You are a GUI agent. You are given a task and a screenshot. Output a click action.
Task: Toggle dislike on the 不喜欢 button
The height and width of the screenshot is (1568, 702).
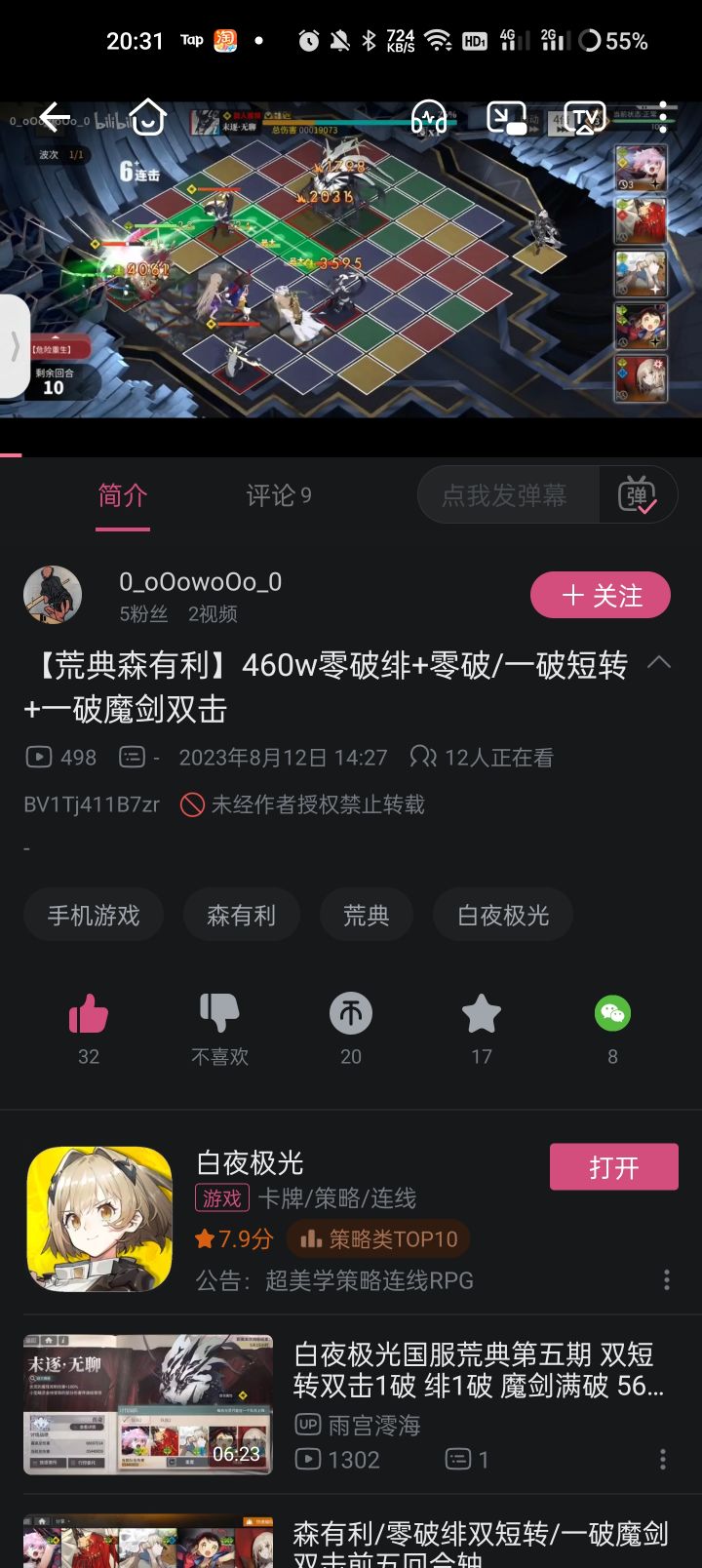pyautogui.click(x=219, y=1014)
